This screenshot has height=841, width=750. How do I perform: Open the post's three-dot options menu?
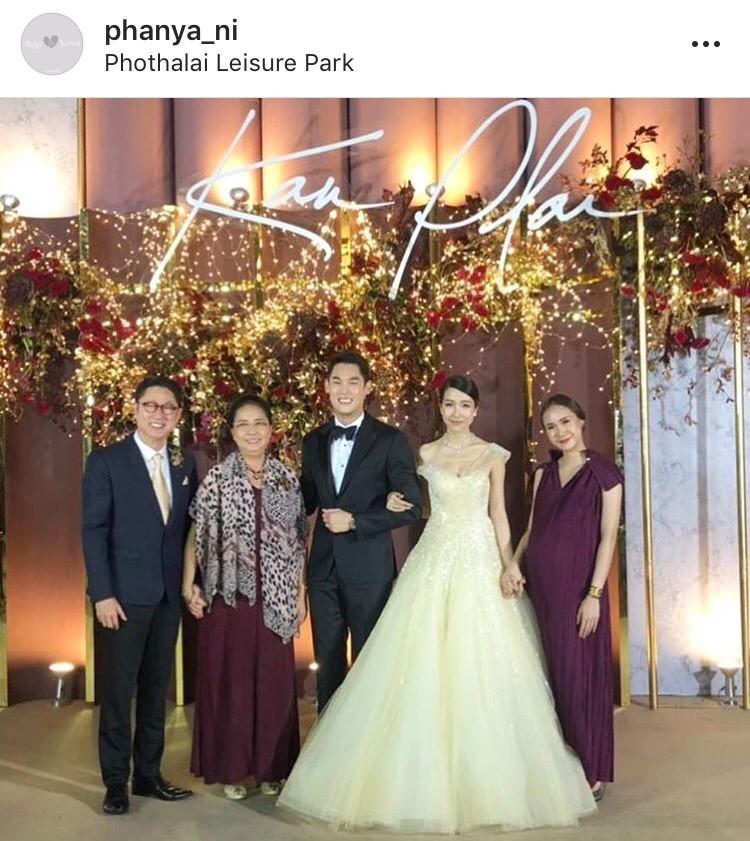pos(705,44)
